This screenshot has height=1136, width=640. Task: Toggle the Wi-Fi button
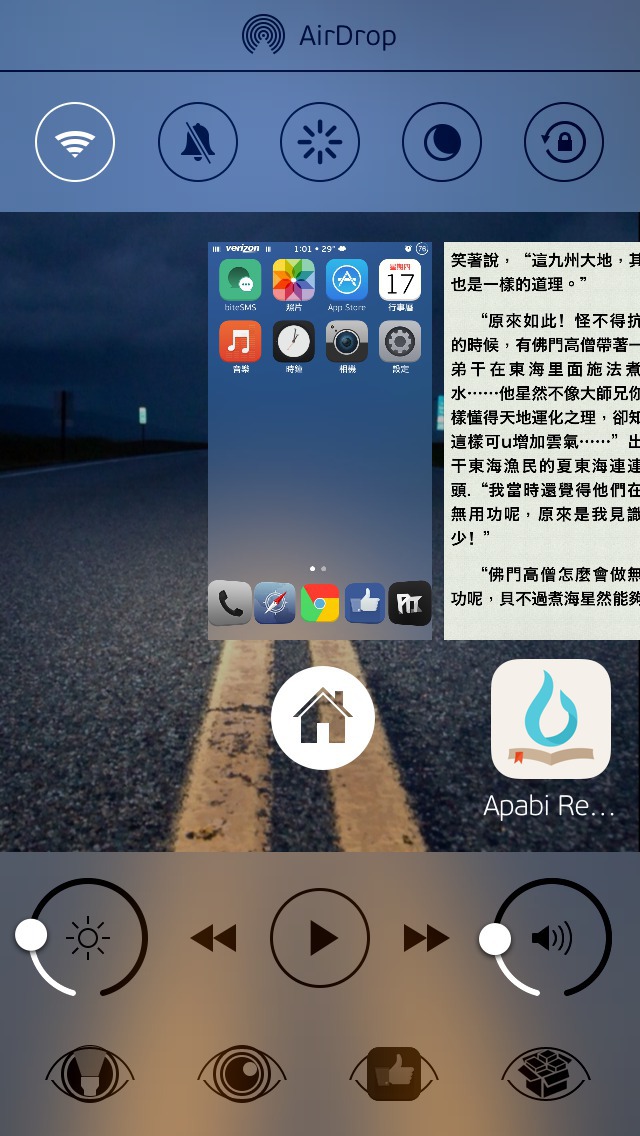click(75, 142)
